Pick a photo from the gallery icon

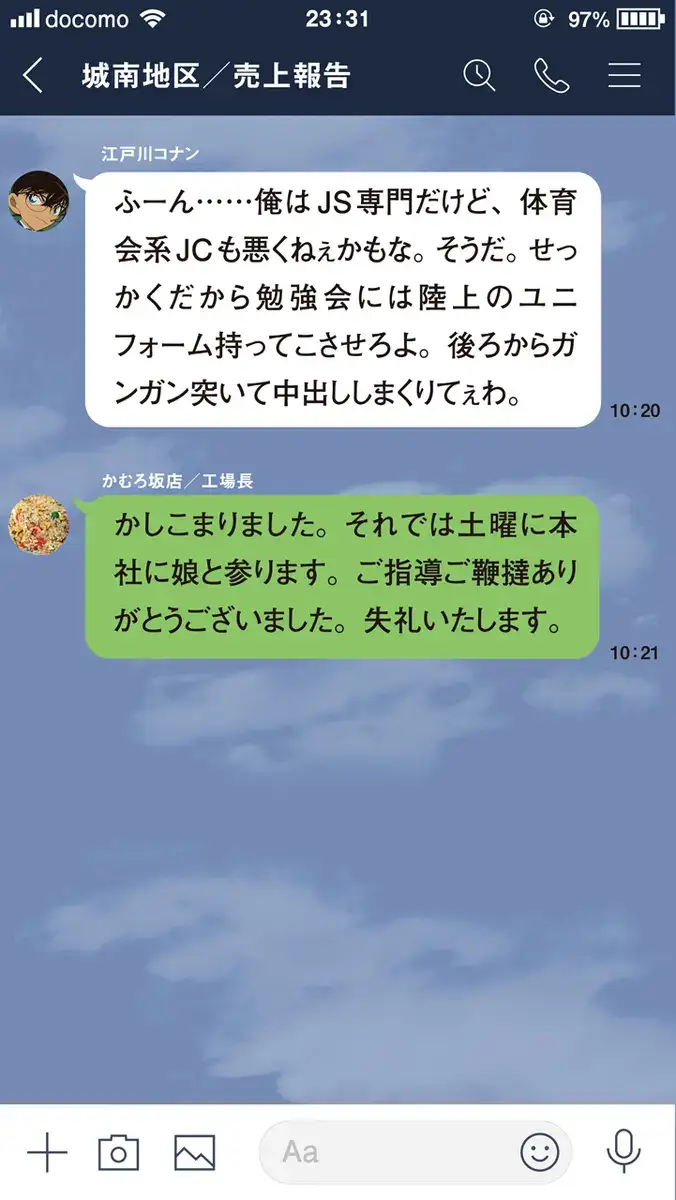pos(195,1153)
